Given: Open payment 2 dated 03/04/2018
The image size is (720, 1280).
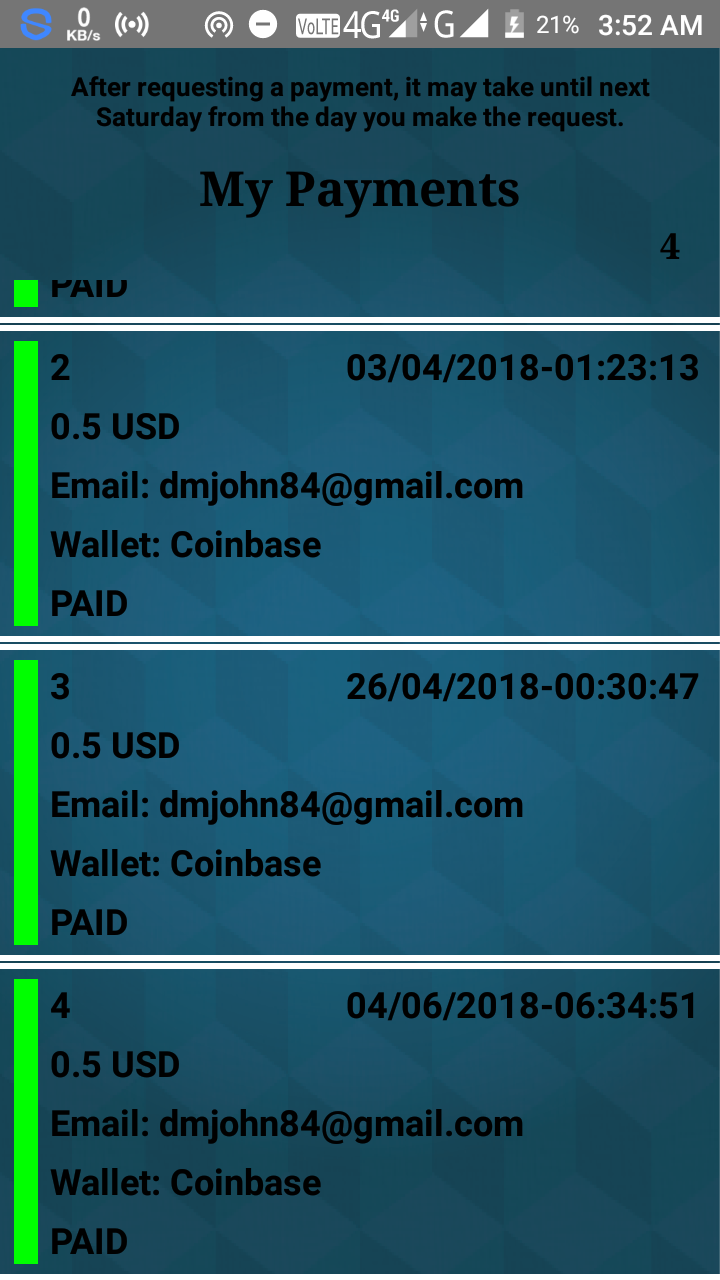Looking at the screenshot, I should click(360, 485).
